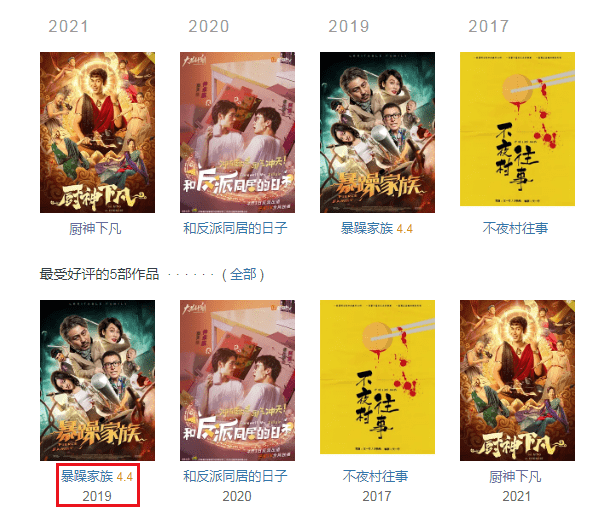Viewport: 614px width, 522px height.
Task: Open the 不夜村往事 poster under 2017
Action: (x=517, y=132)
